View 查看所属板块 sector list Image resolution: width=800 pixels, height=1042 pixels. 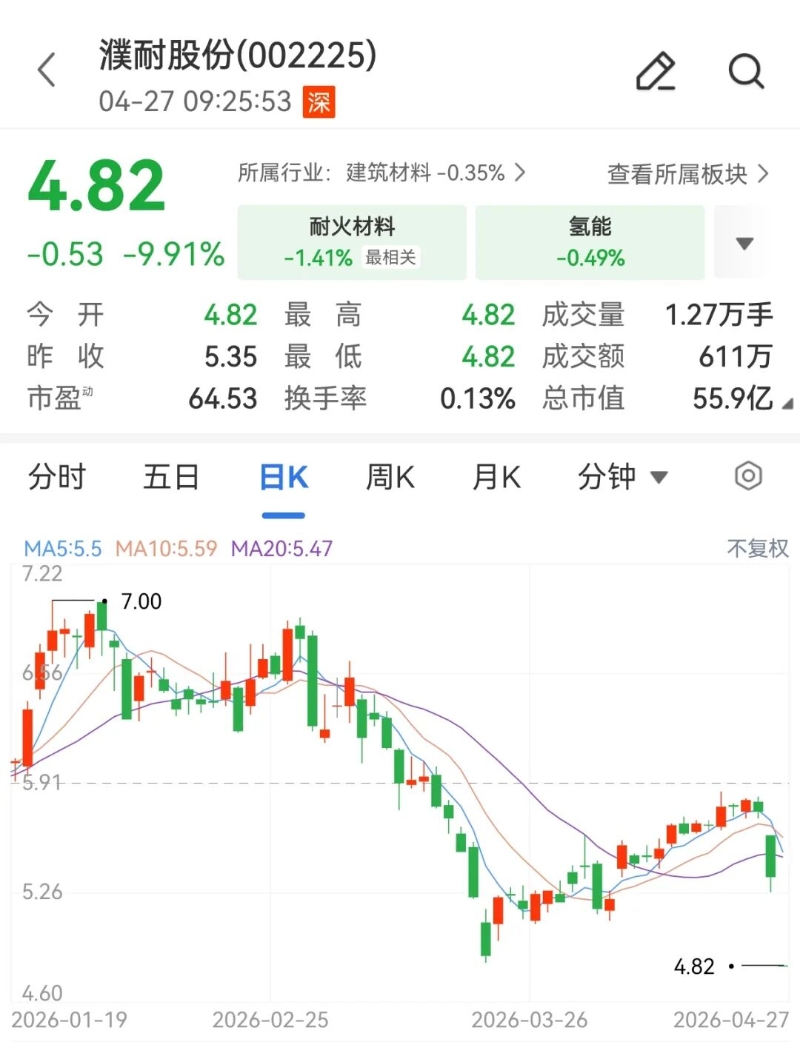click(x=688, y=174)
